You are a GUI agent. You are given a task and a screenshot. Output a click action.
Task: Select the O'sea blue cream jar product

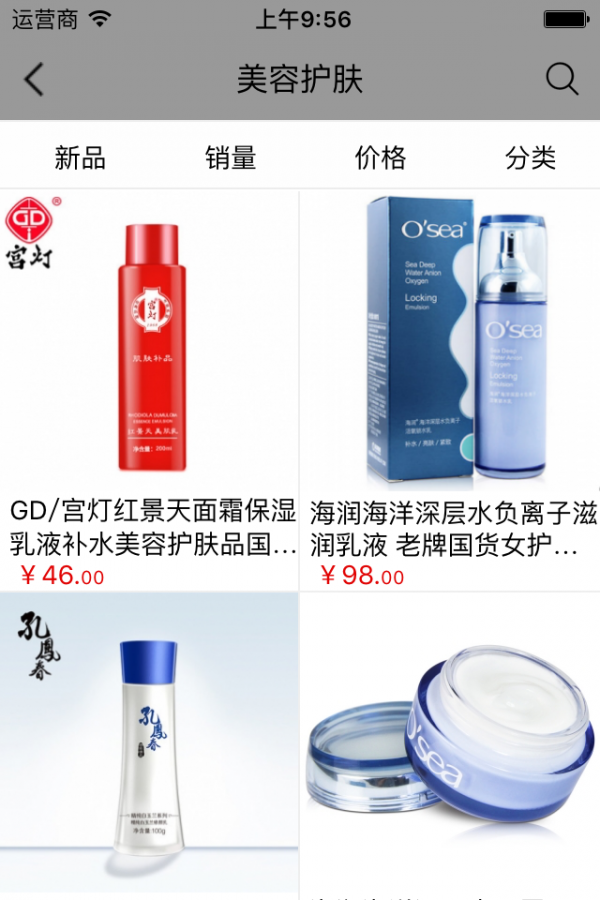pos(450,745)
